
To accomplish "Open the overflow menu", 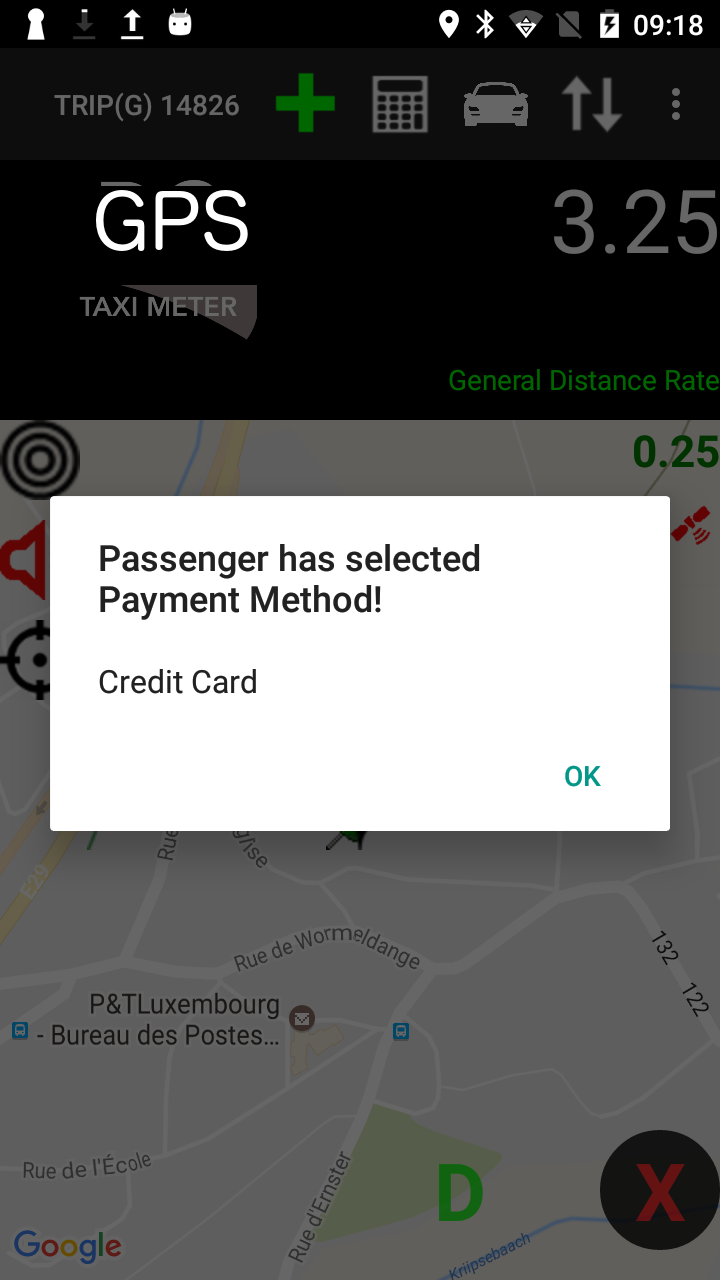I will click(x=676, y=104).
